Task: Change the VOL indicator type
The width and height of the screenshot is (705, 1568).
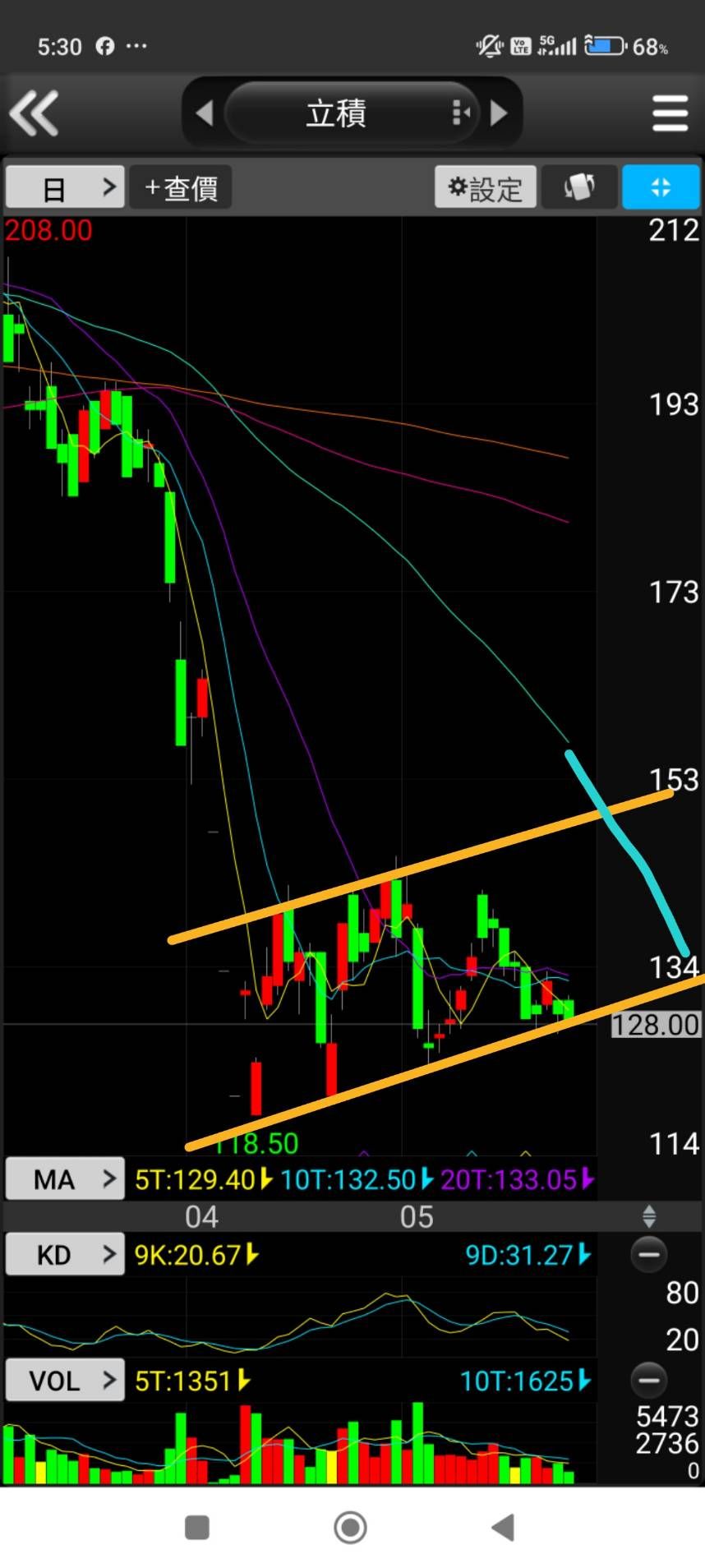Action: 65,1381
